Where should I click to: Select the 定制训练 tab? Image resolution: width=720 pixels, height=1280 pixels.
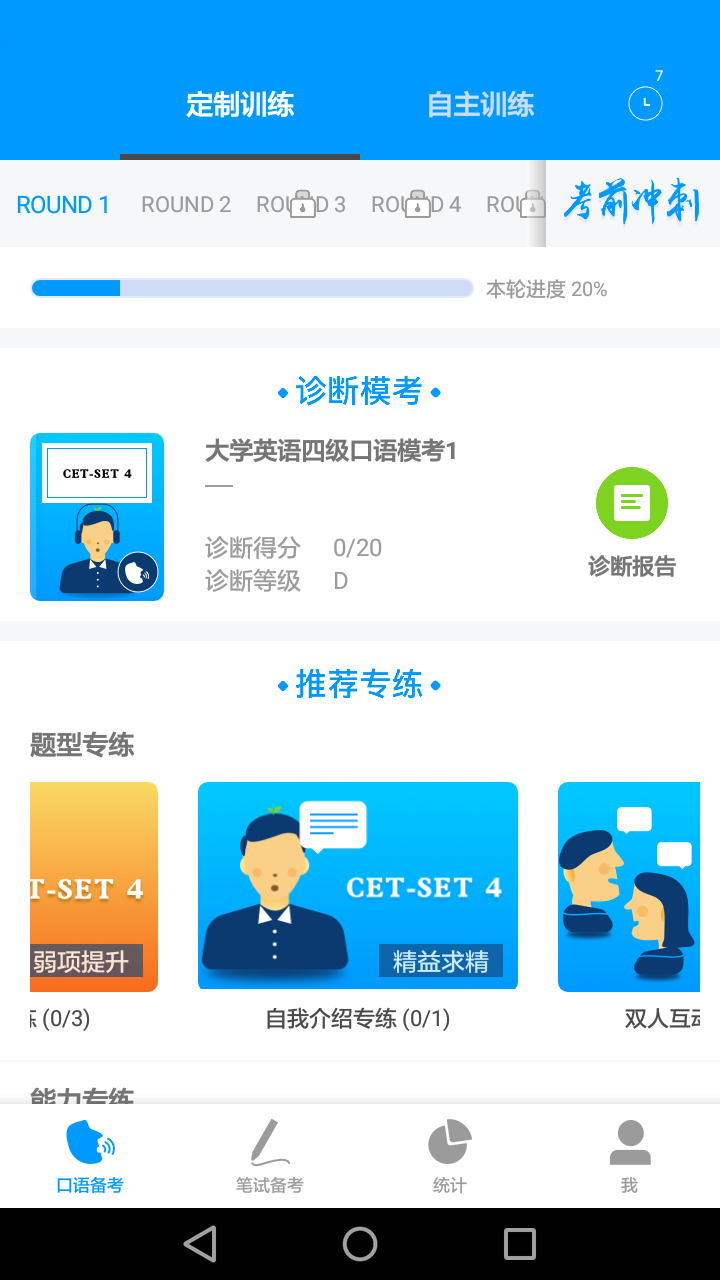[239, 104]
